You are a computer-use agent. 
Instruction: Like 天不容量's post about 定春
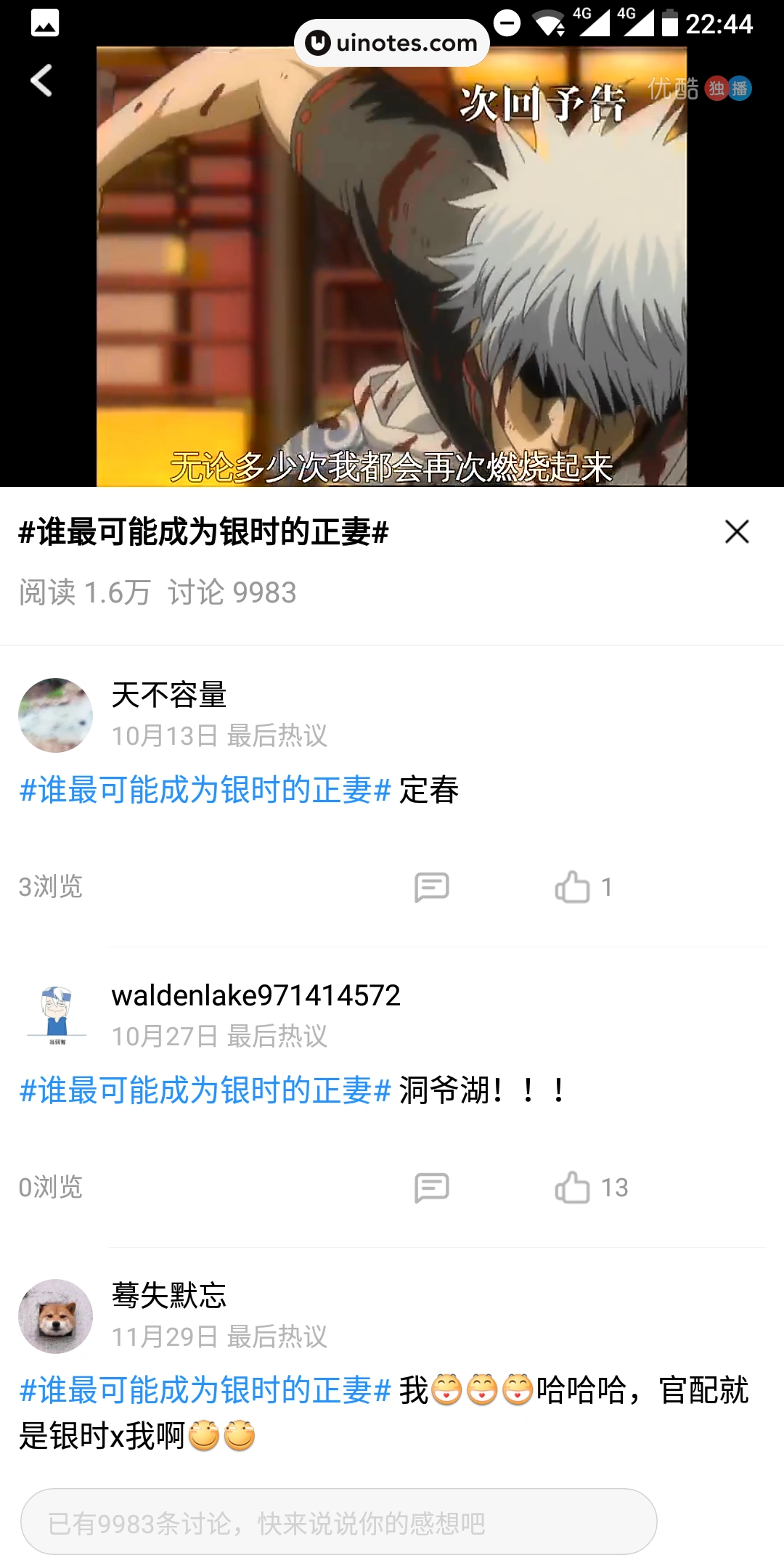tap(573, 887)
